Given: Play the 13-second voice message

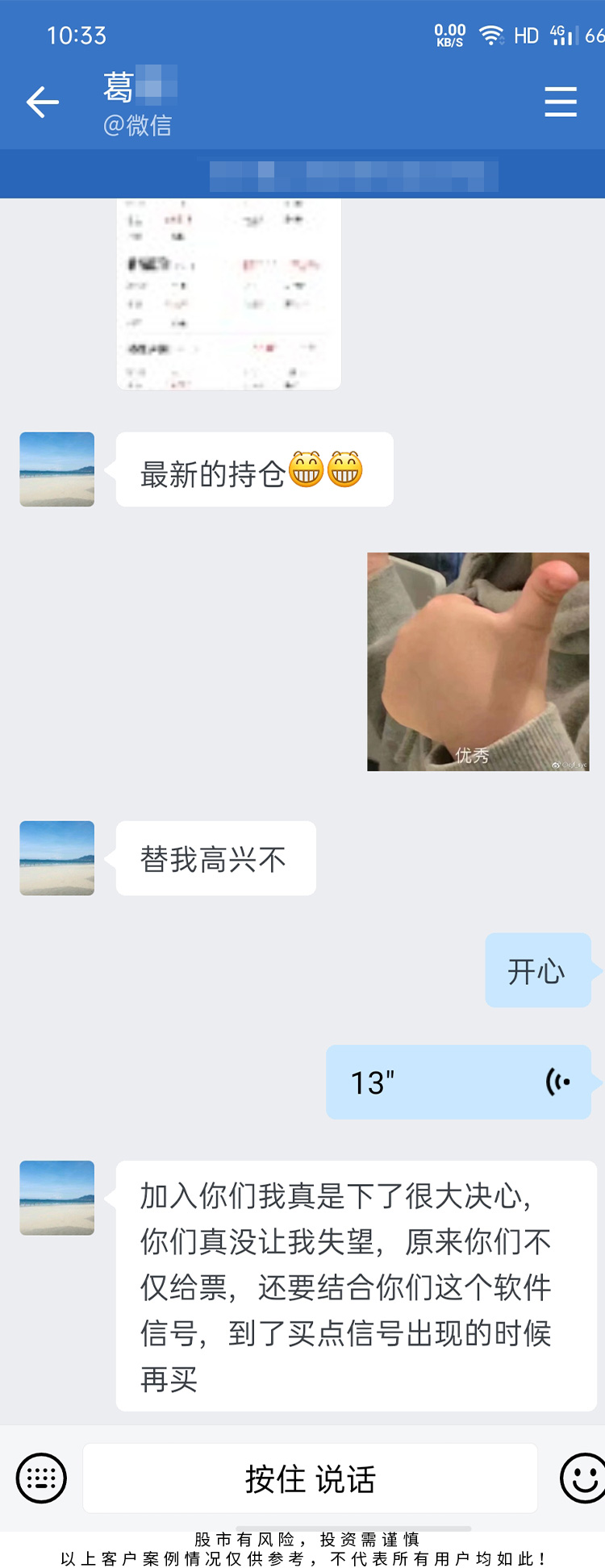Looking at the screenshot, I should coord(458,1082).
